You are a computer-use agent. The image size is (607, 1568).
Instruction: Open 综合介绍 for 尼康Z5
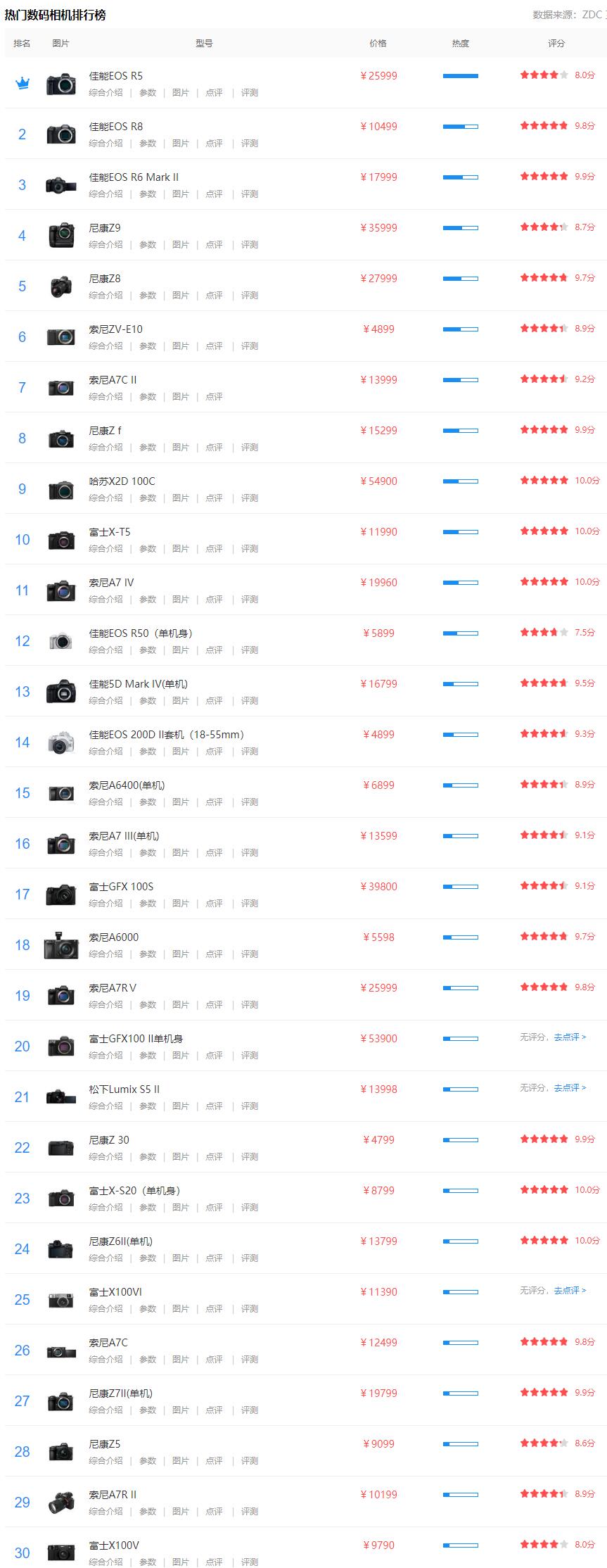pos(106,1461)
